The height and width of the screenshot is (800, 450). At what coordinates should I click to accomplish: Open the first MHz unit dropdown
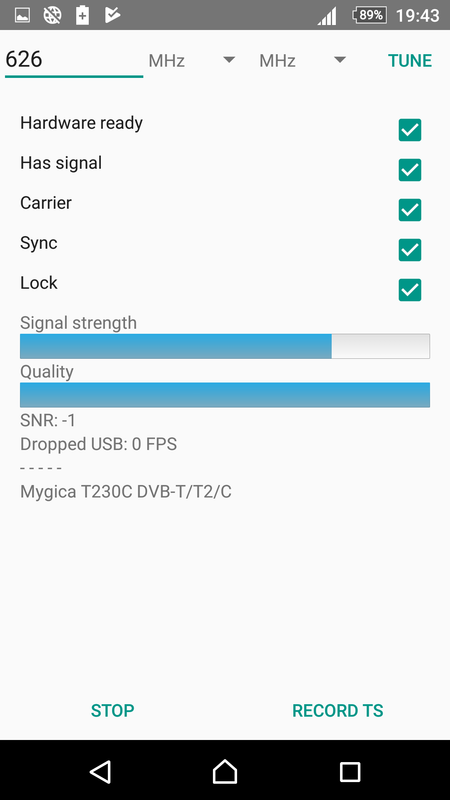(x=192, y=61)
